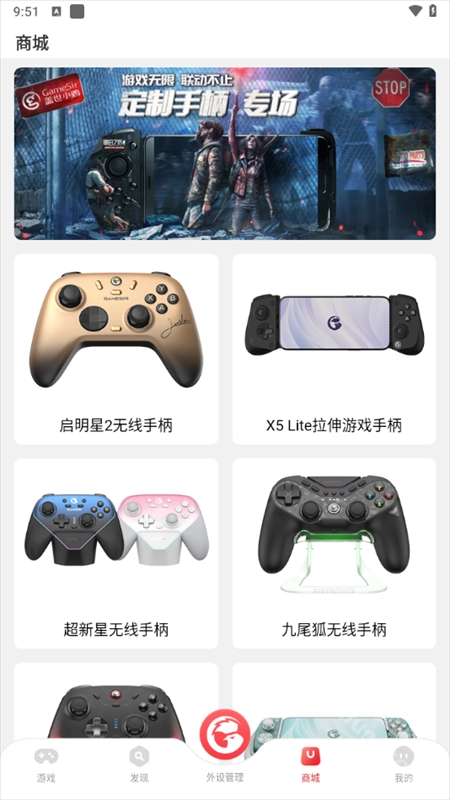Open the 九尾狐无线手柄 product card
This screenshot has height=800, width=450.
pyautogui.click(x=334, y=554)
